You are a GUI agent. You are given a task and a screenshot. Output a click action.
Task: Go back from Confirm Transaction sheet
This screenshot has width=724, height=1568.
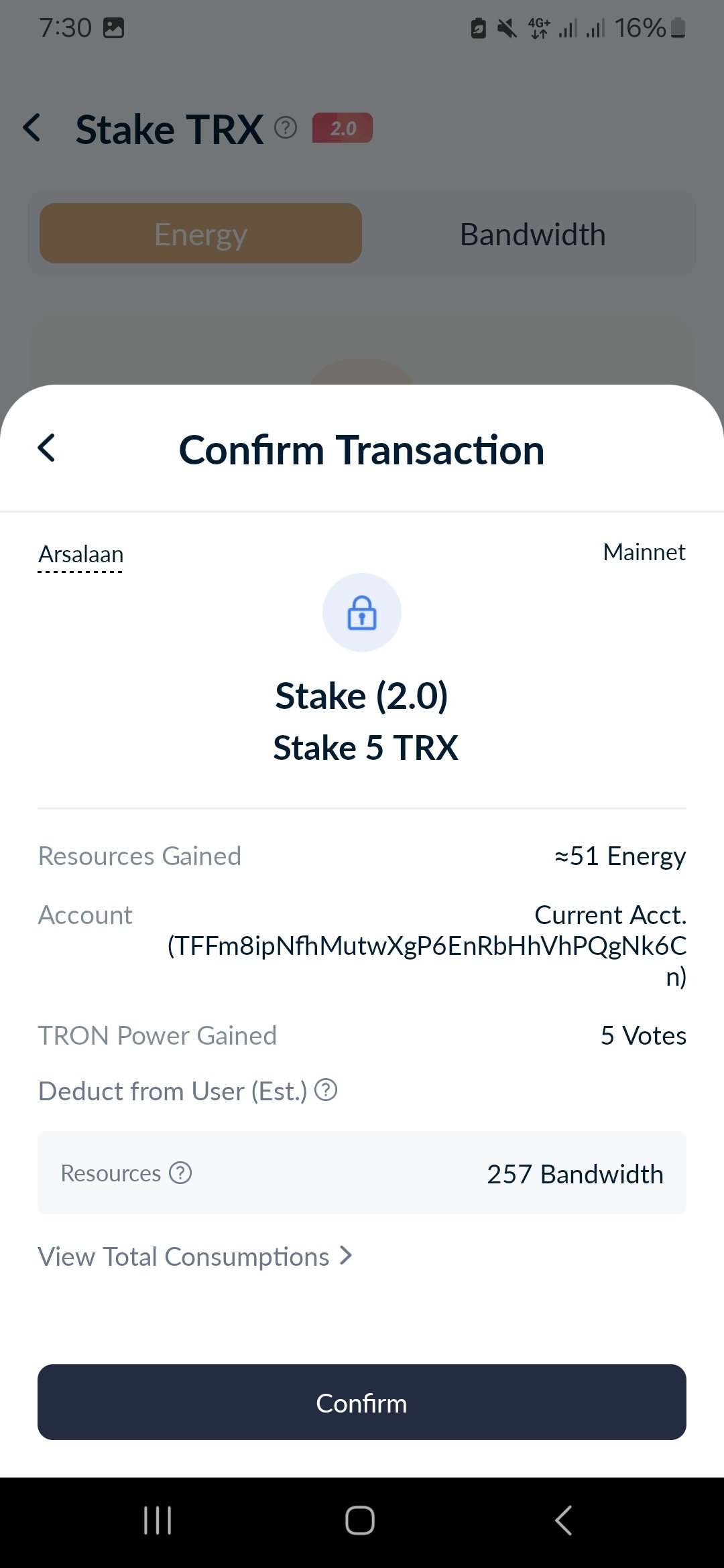(46, 448)
